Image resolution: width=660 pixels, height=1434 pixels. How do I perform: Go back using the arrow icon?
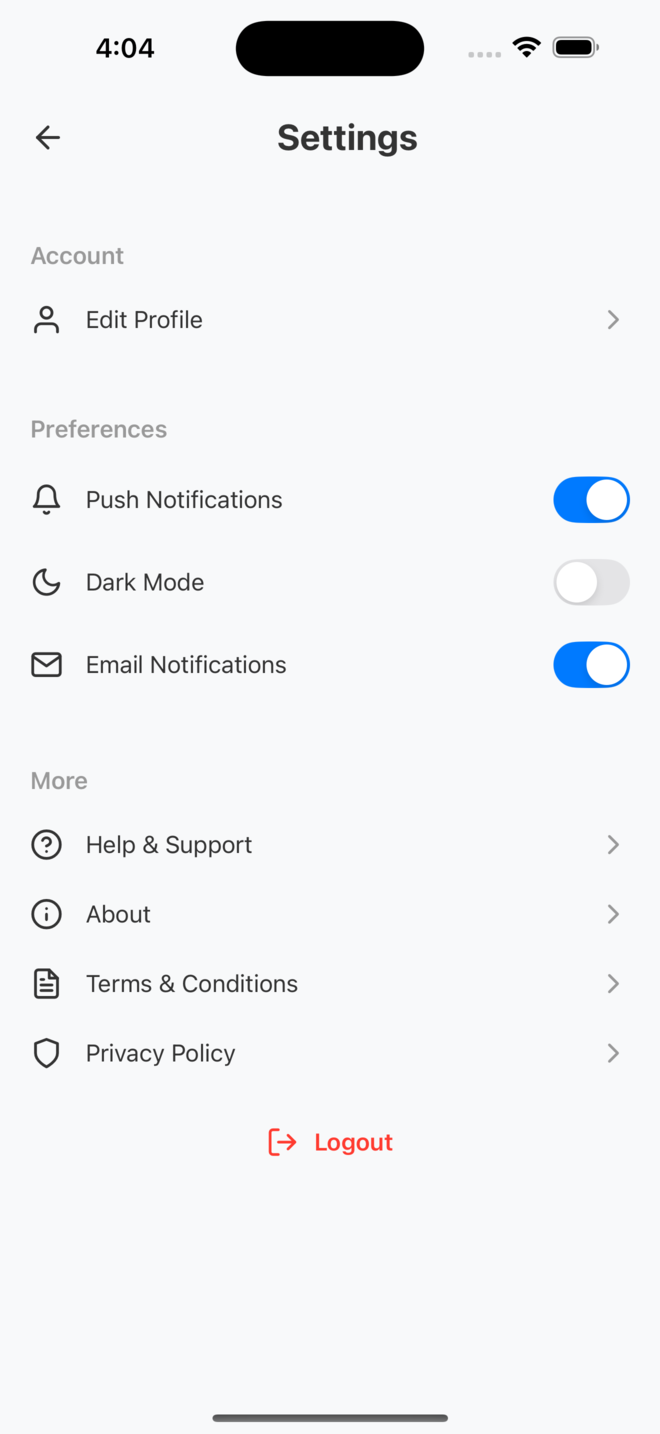pos(48,138)
